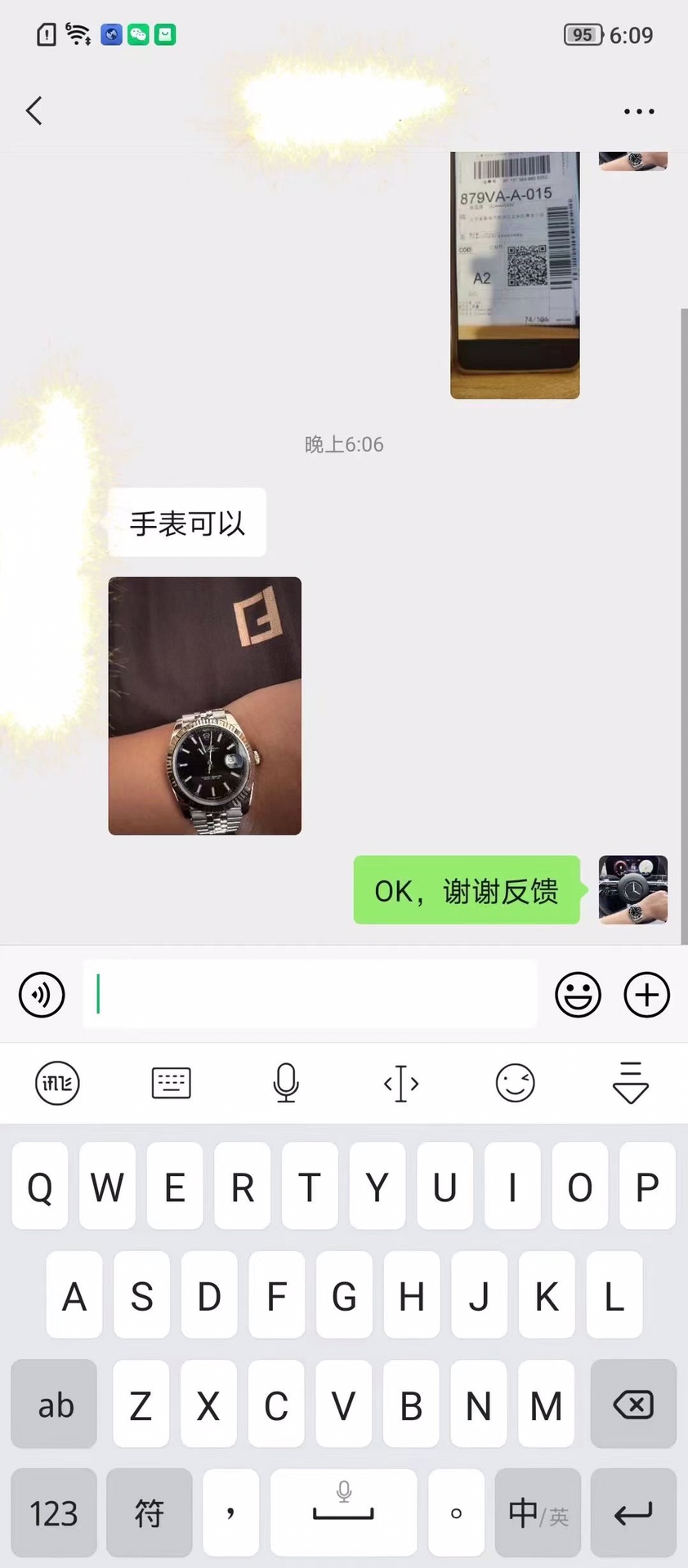The image size is (688, 1568).
Task: Start voice dictation from keyboard toolbar
Action: click(x=286, y=1083)
